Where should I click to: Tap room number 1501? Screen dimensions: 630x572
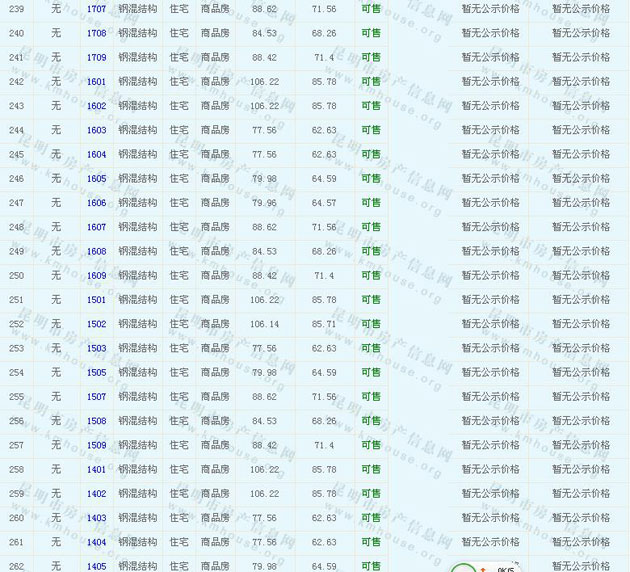96,300
